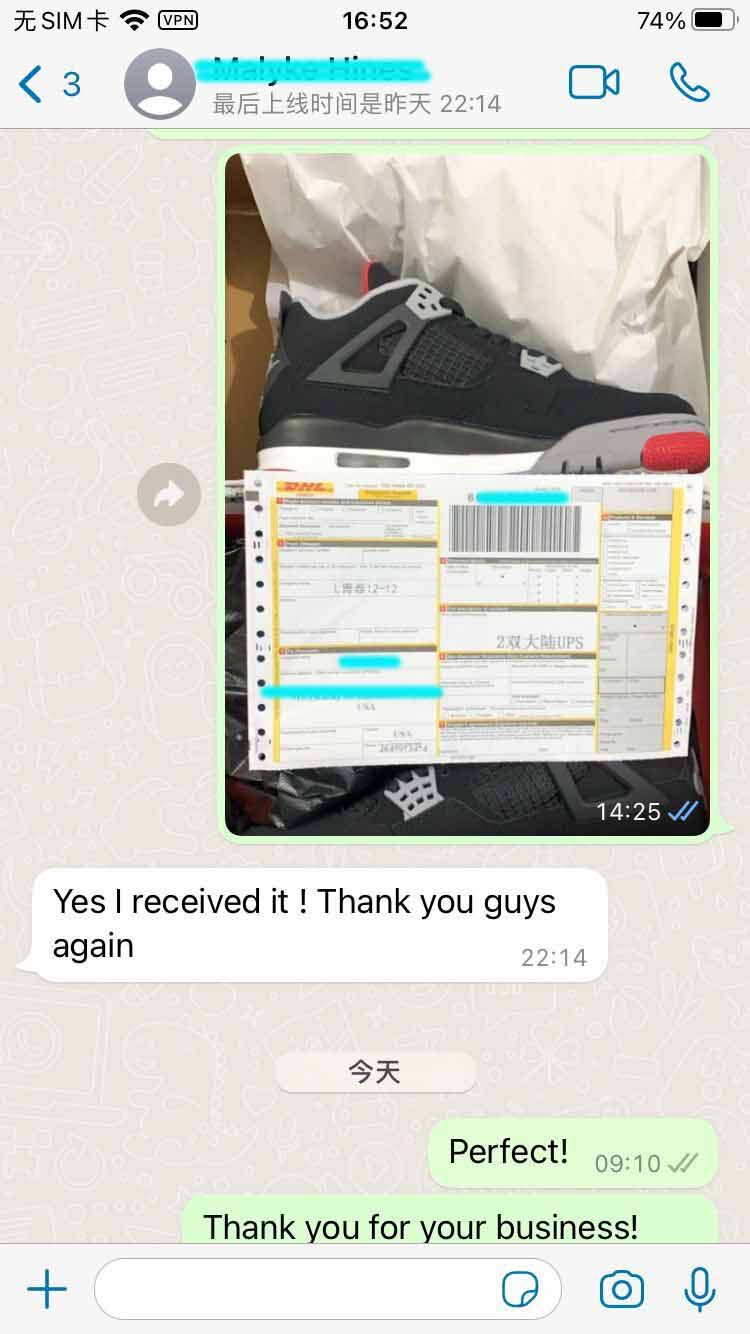Forward the sneaker photo
The height and width of the screenshot is (1334, 750).
pyautogui.click(x=169, y=494)
